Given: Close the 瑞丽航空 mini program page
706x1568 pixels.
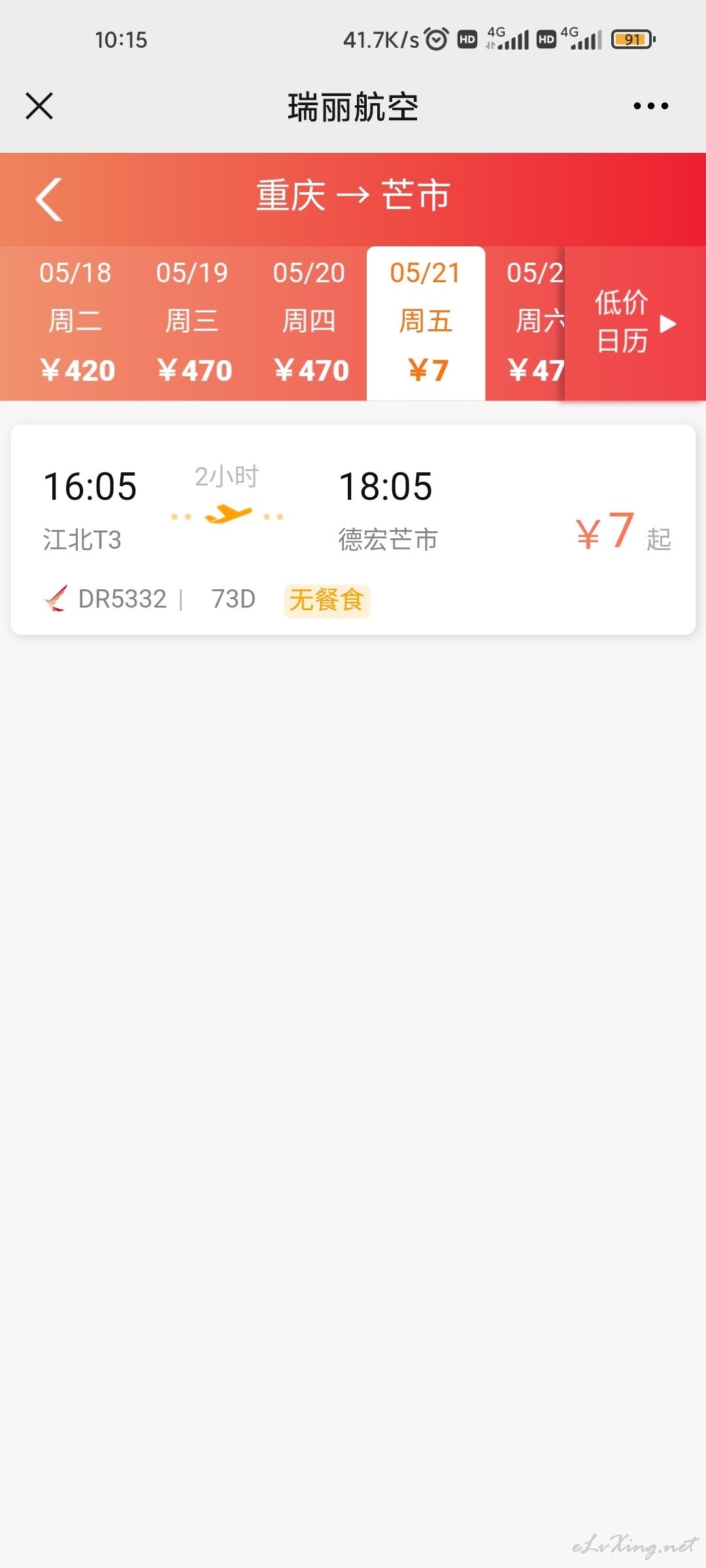Looking at the screenshot, I should tap(39, 106).
